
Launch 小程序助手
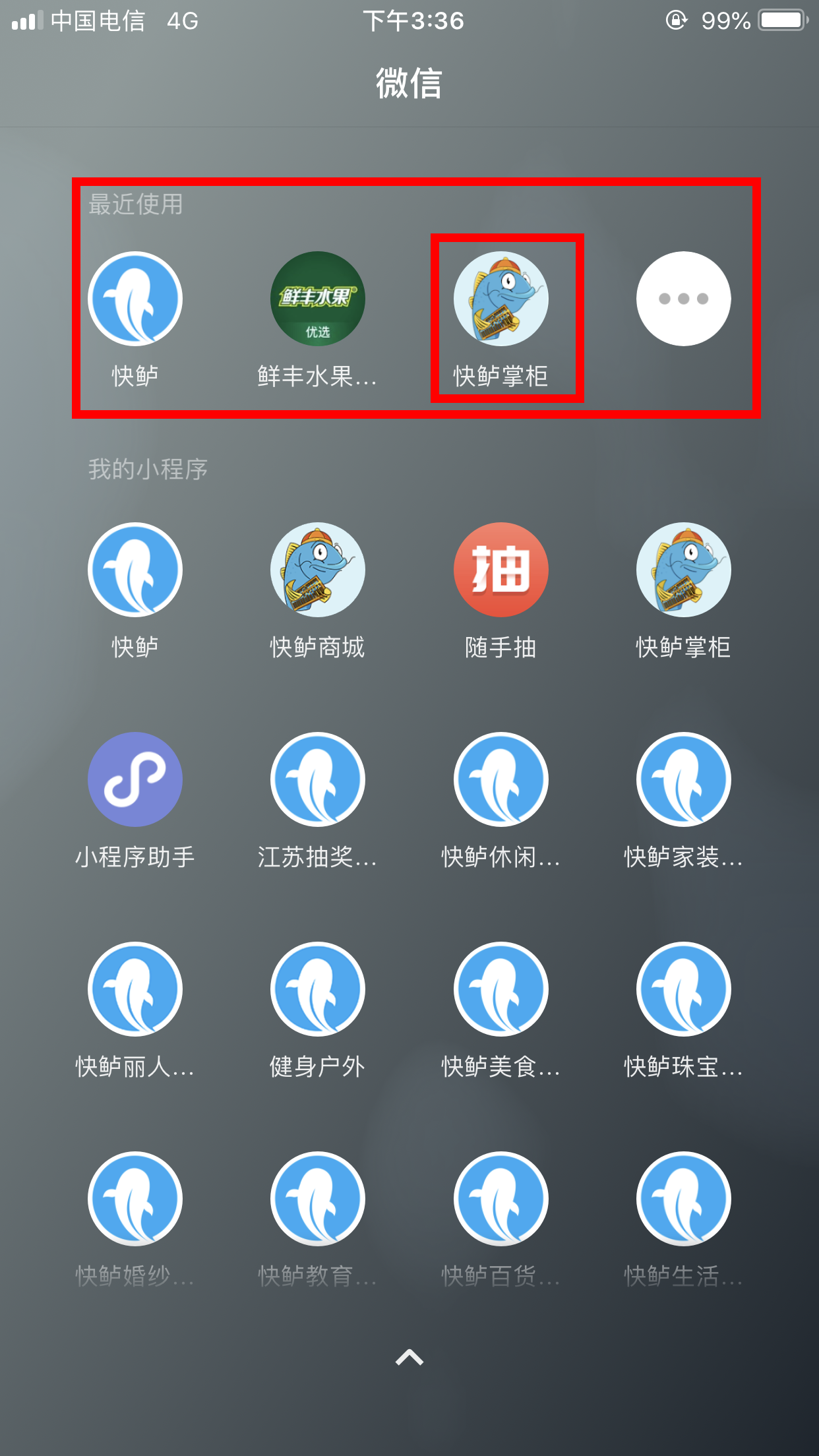coord(135,779)
